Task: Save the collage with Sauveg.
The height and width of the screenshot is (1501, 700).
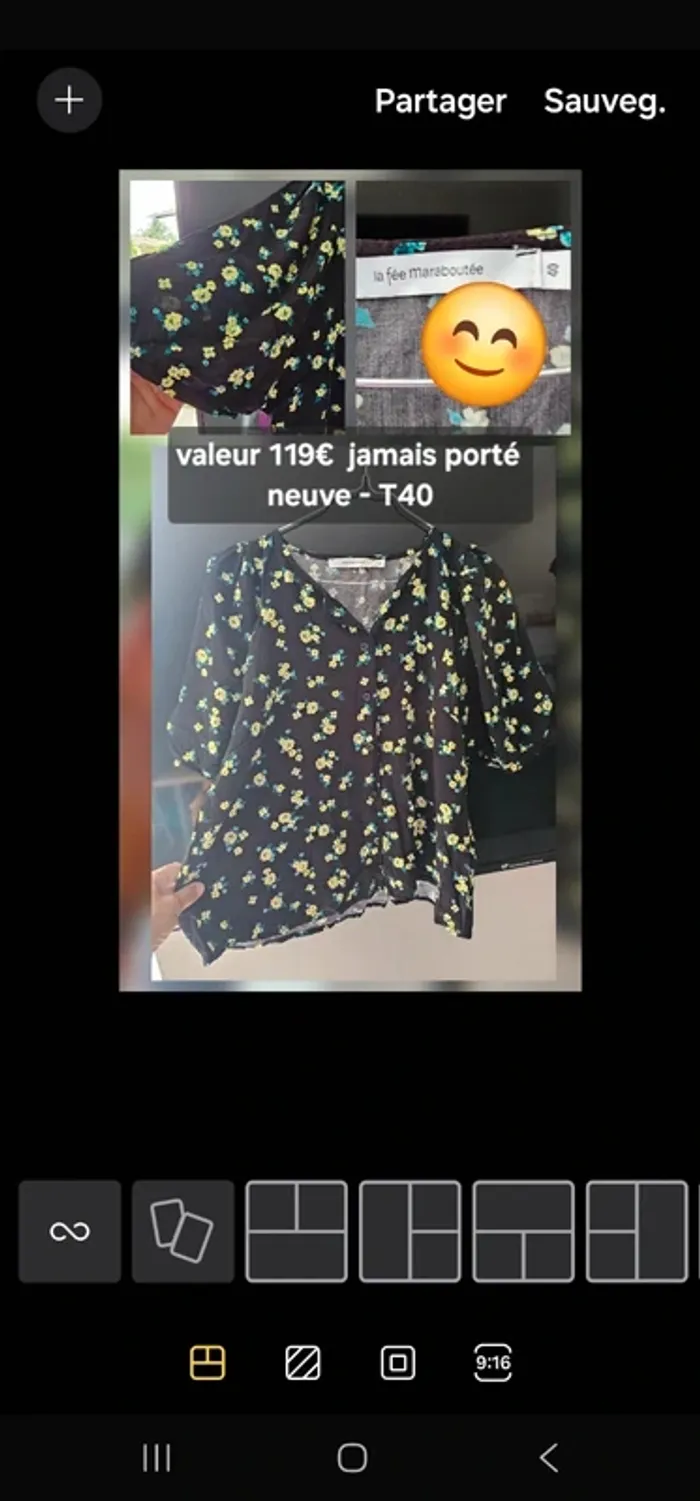Action: pos(604,101)
